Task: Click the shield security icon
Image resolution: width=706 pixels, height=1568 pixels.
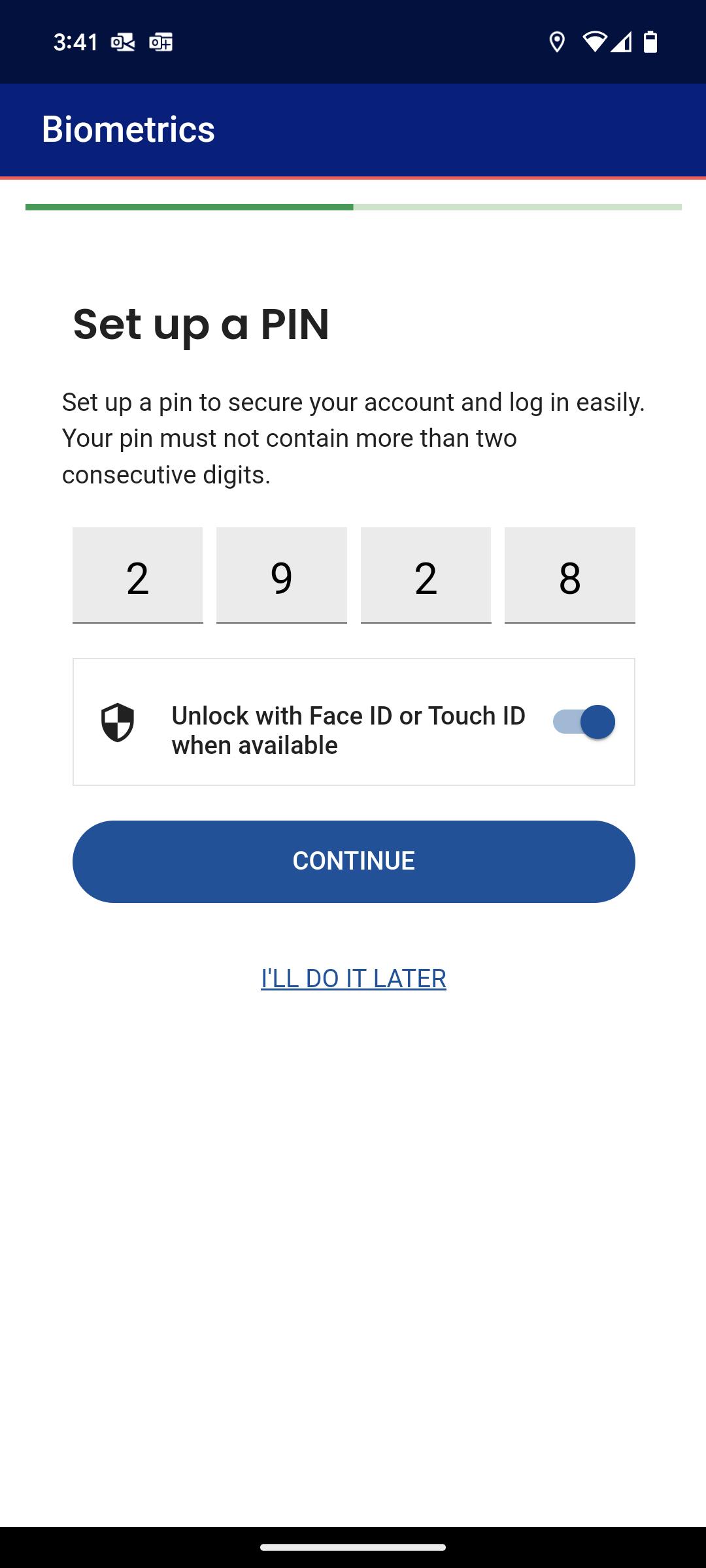Action: coord(116,722)
